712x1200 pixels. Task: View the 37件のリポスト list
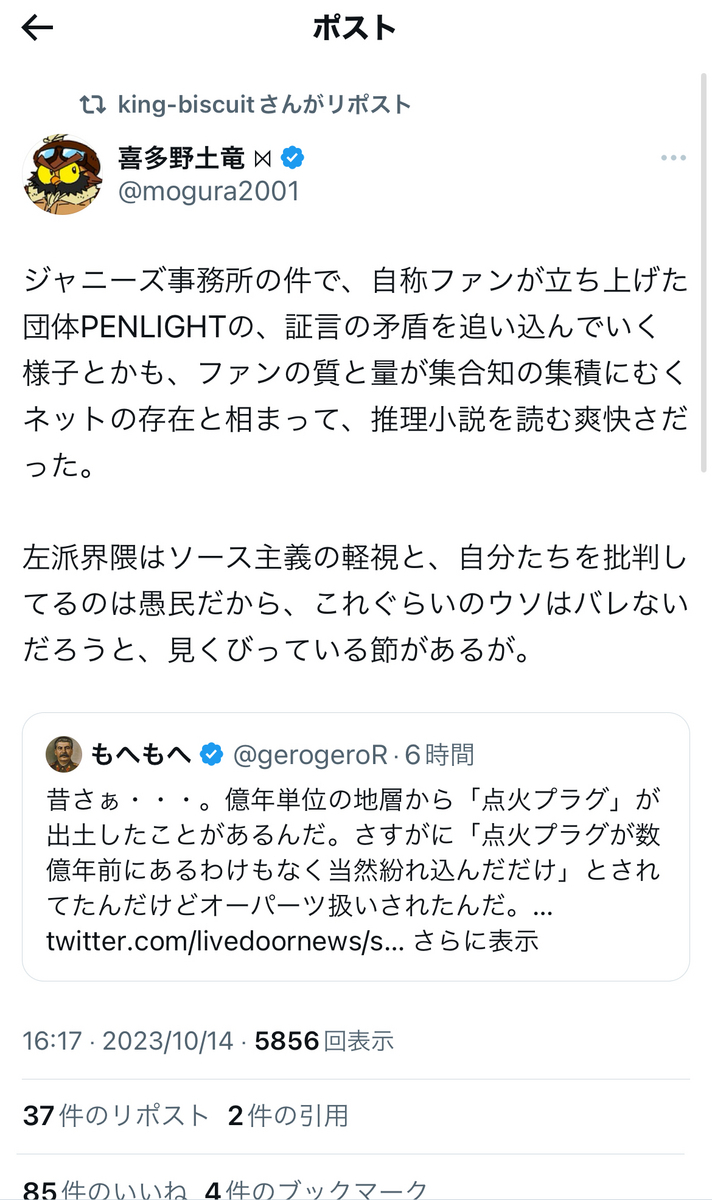[x=116, y=1115]
